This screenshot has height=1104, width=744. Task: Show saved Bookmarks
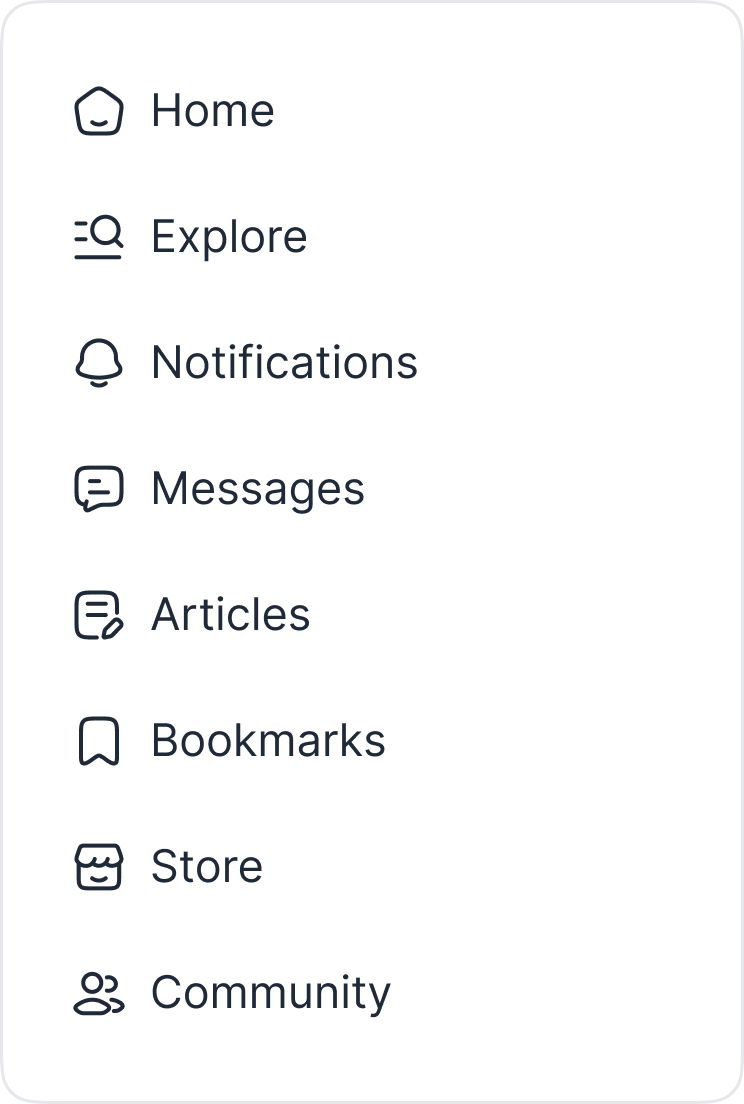tap(267, 741)
